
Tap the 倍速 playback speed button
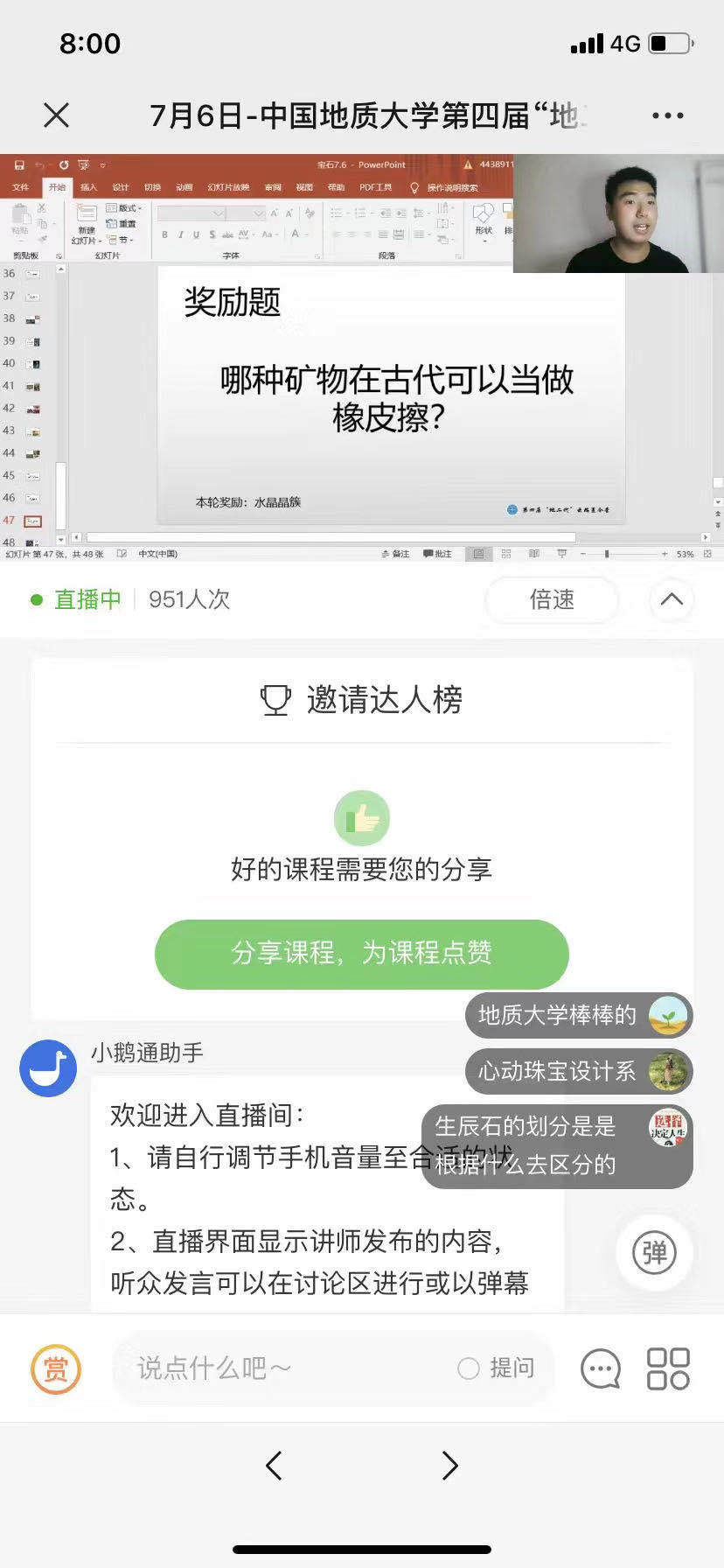(552, 600)
